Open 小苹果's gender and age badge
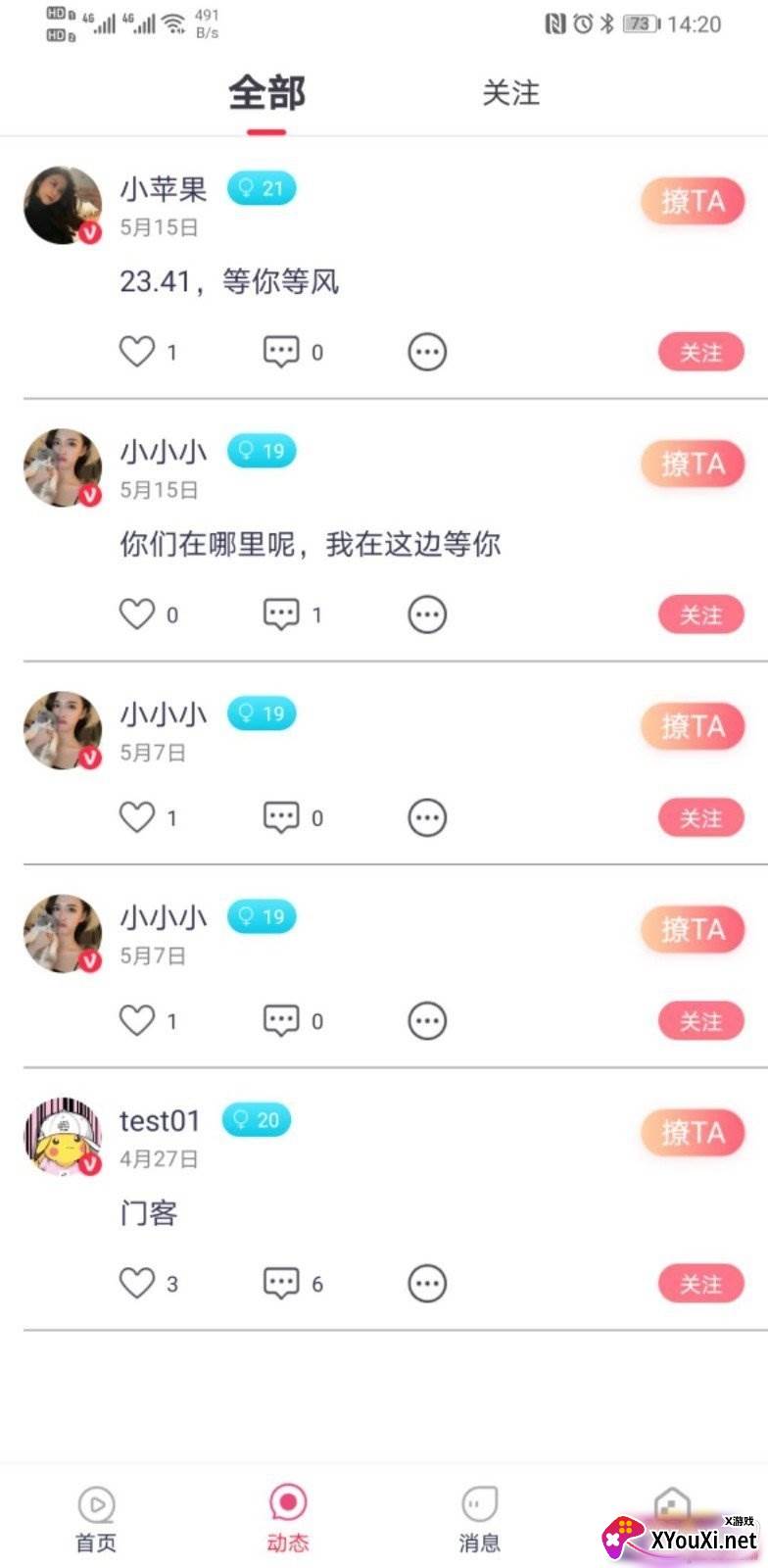Viewport: 768px width, 1568px height. [260, 186]
